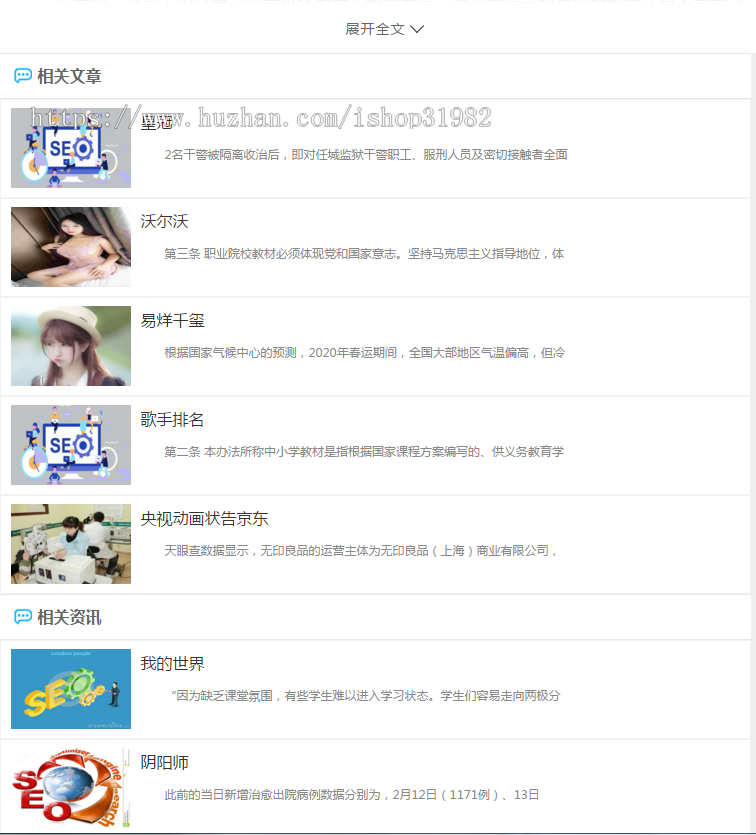Viewport: 756px width, 835px height.
Task: Open the 歌手排名 article
Action: (173, 420)
